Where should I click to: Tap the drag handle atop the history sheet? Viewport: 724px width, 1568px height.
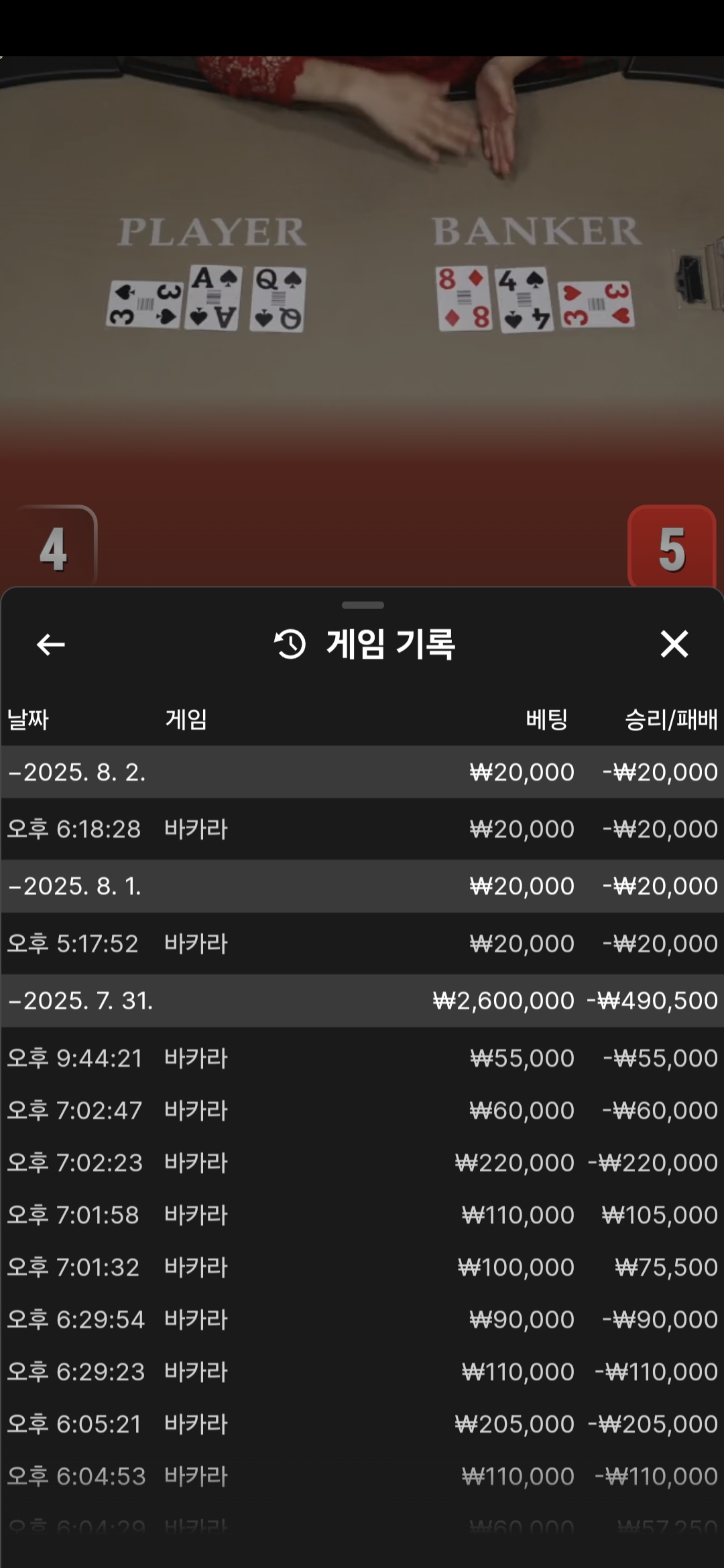[x=363, y=605]
